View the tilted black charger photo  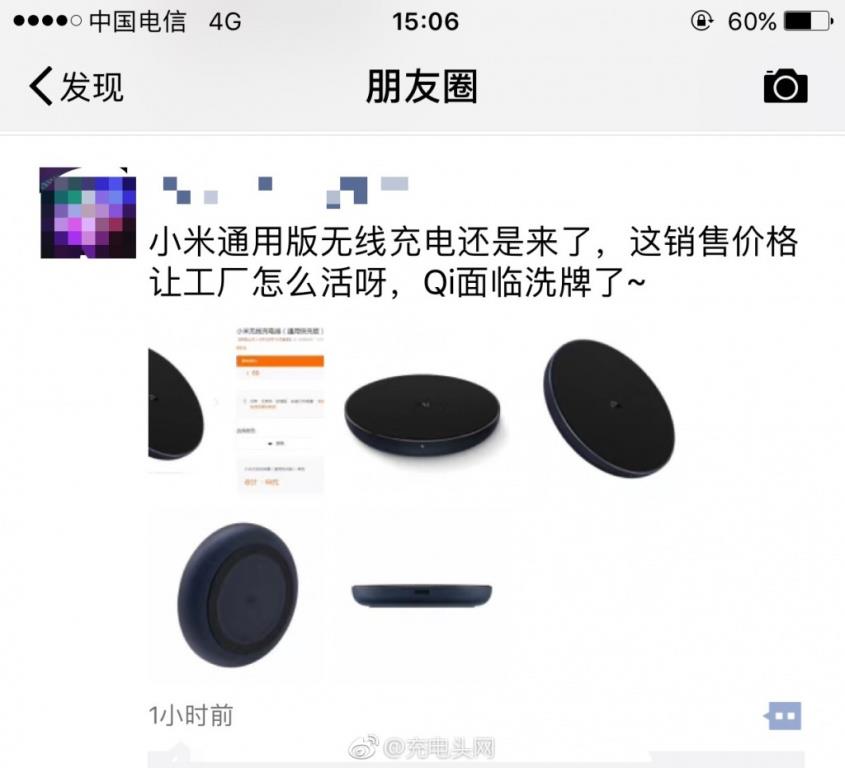pos(608,409)
